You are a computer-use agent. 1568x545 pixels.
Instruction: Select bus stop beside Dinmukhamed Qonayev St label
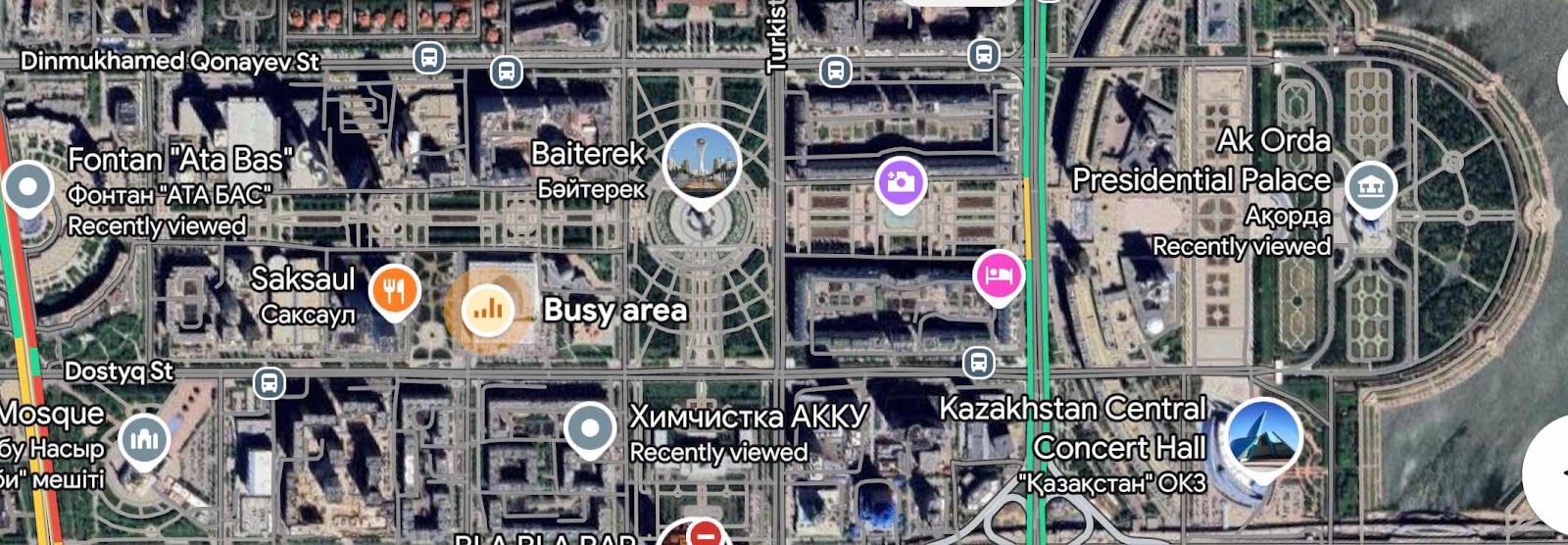pyautogui.click(x=428, y=58)
